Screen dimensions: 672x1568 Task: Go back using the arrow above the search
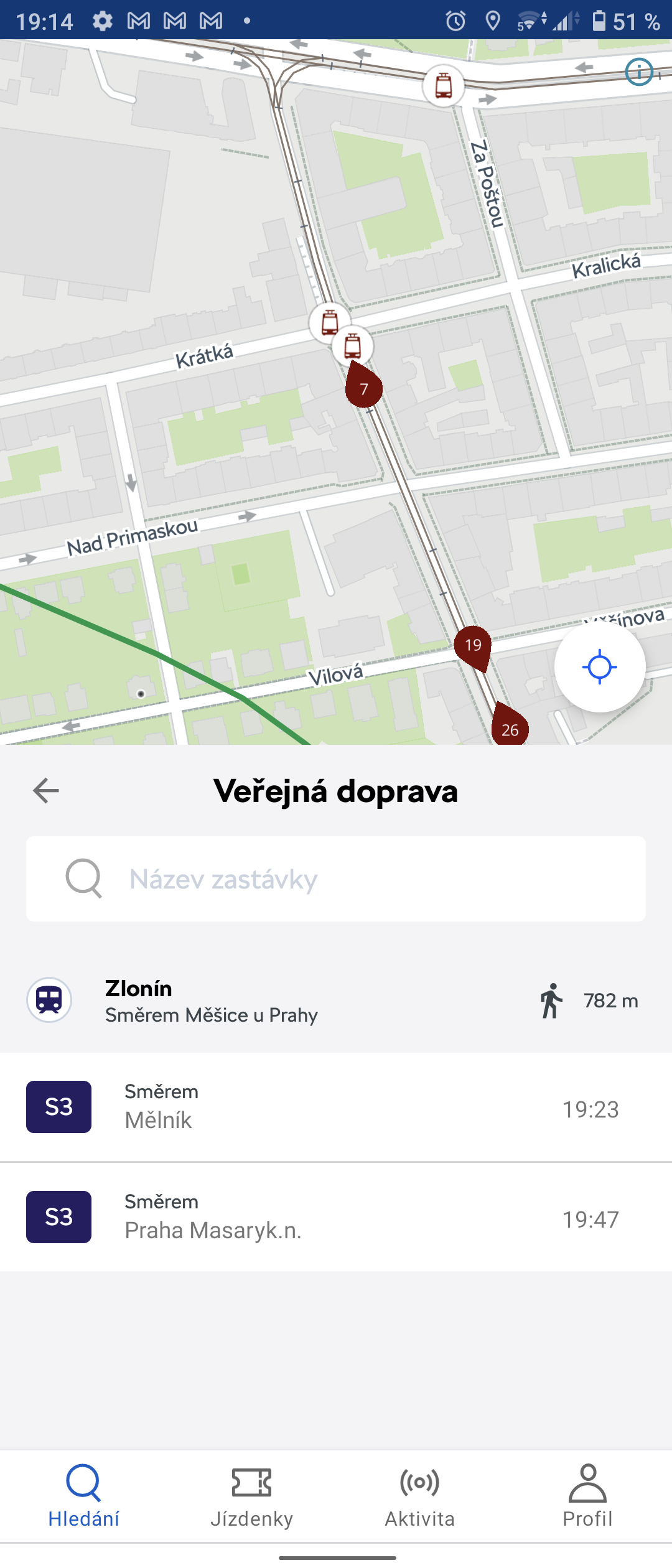click(45, 791)
